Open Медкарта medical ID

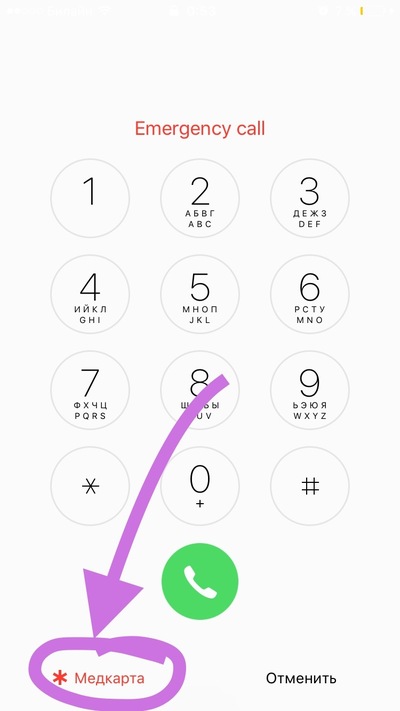pyautogui.click(x=98, y=678)
